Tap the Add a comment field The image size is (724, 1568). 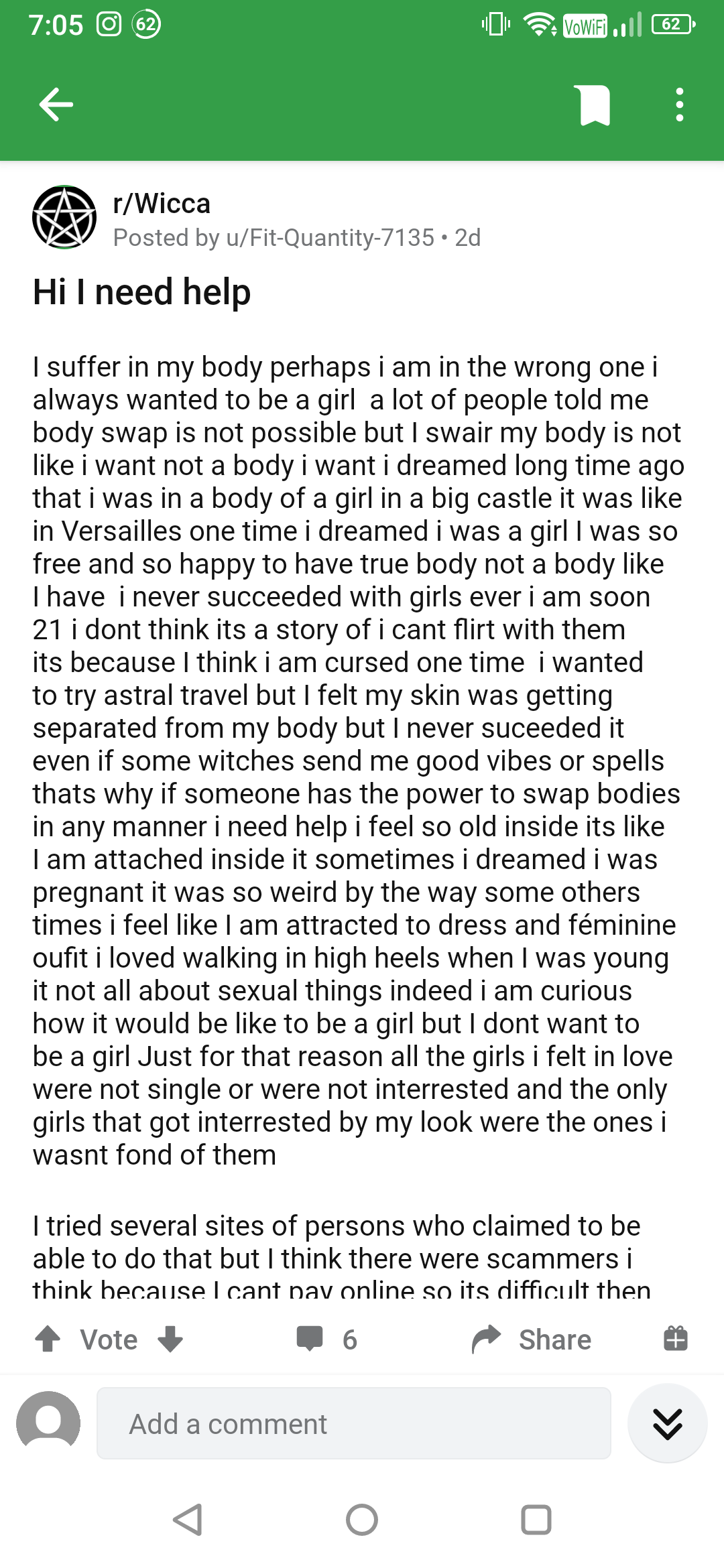coord(354,1423)
